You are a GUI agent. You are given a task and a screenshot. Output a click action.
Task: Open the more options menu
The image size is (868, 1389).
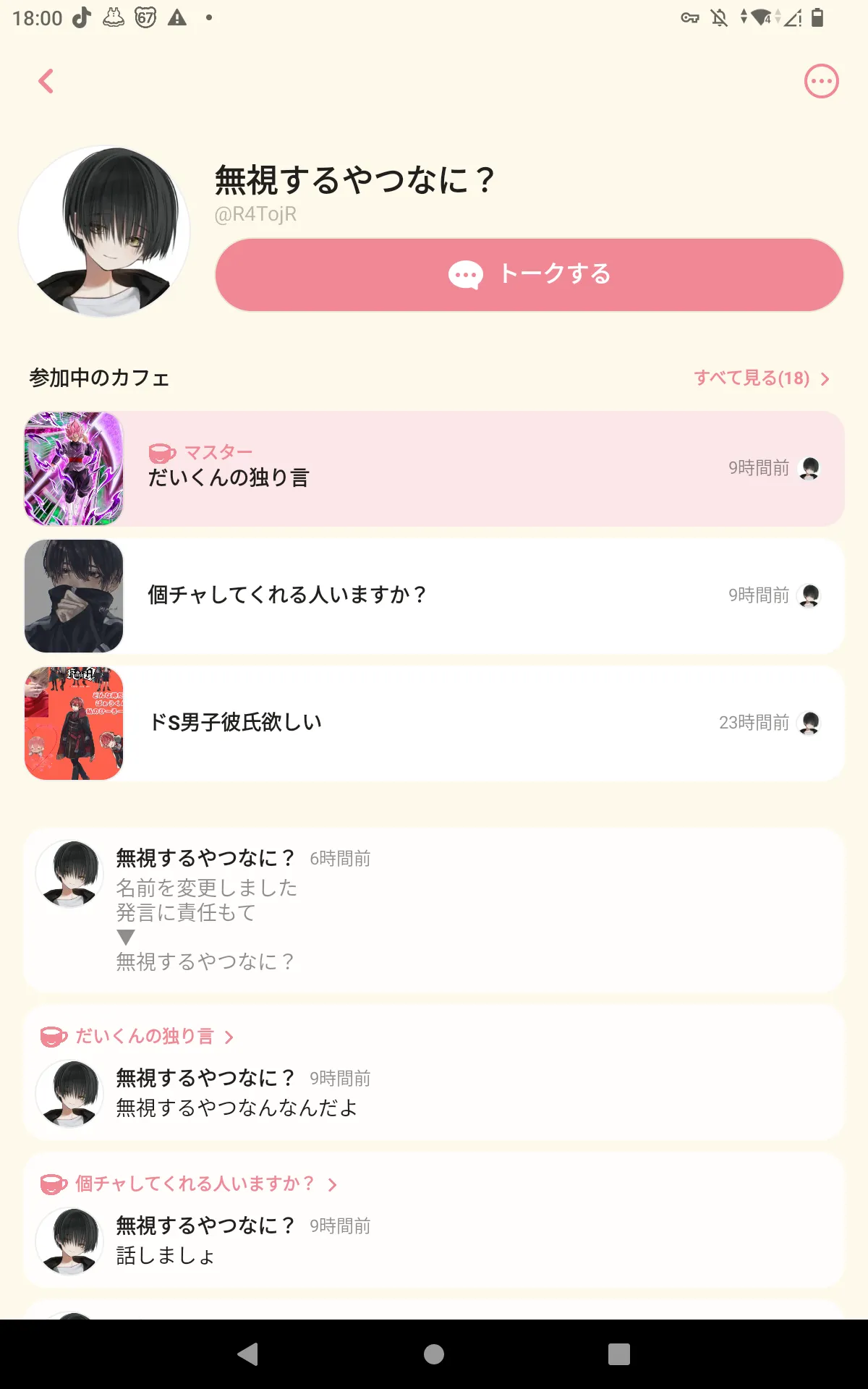pos(821,81)
